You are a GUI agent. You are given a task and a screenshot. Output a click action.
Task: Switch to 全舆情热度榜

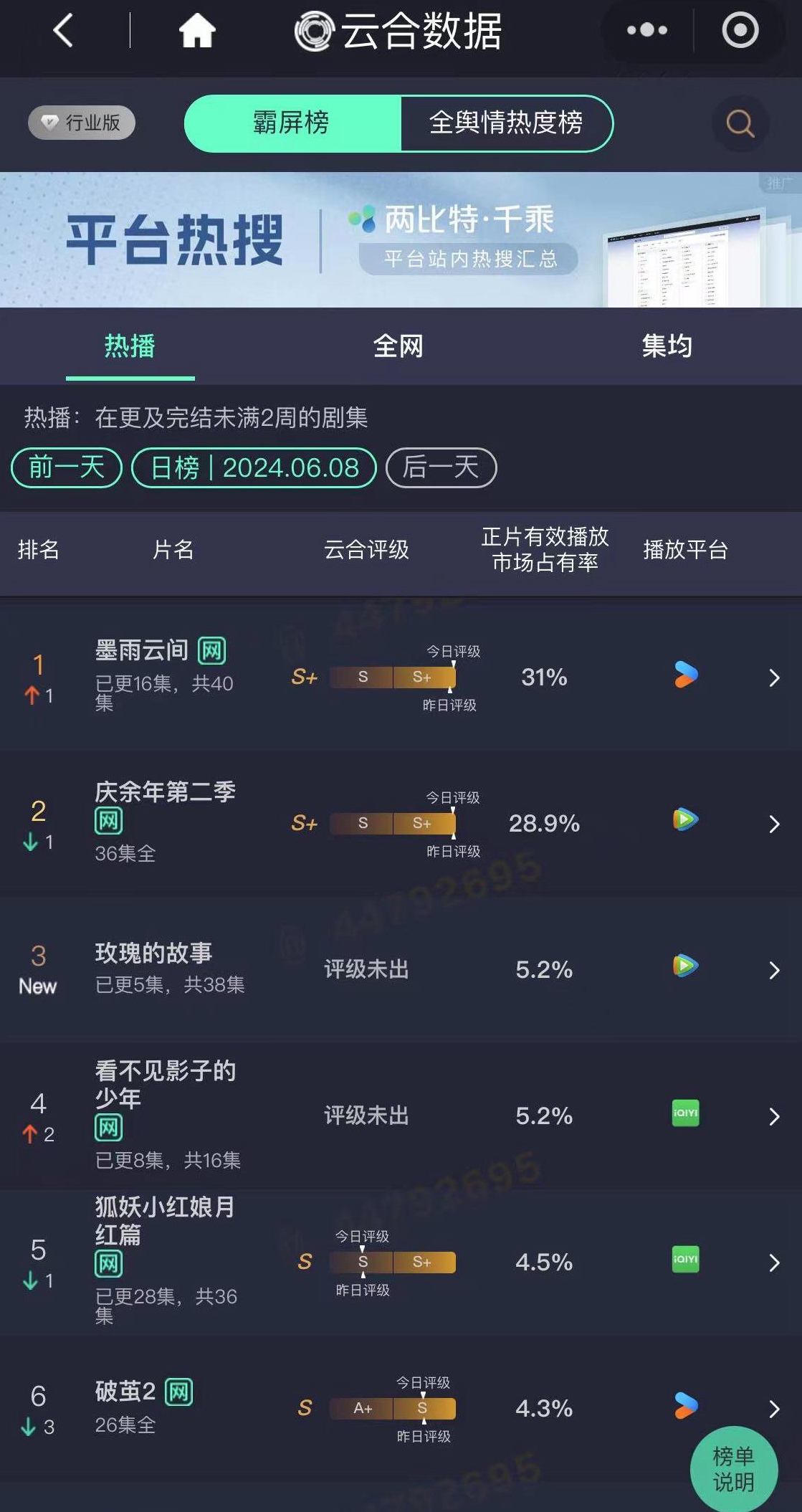click(x=506, y=123)
